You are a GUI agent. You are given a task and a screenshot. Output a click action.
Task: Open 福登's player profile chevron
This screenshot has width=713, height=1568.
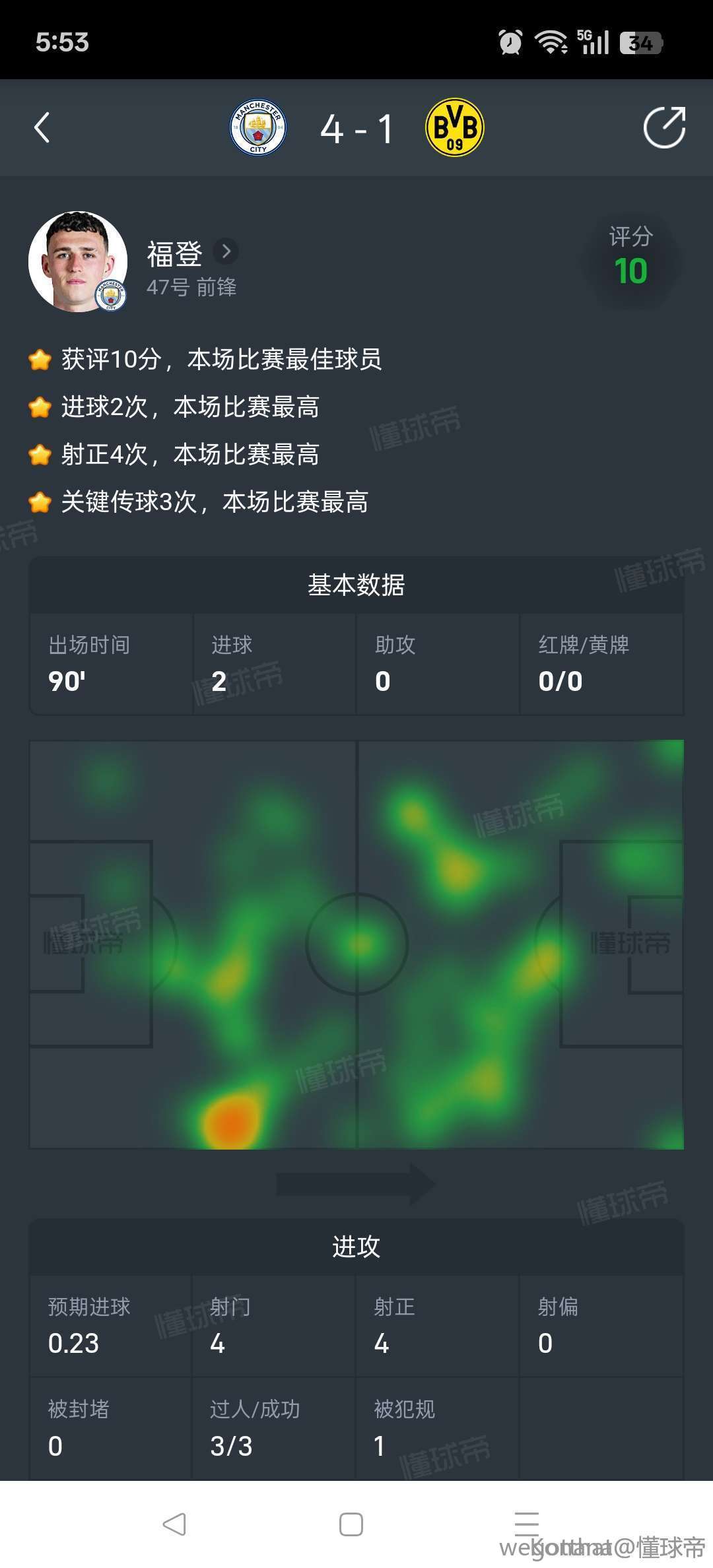pyautogui.click(x=226, y=251)
